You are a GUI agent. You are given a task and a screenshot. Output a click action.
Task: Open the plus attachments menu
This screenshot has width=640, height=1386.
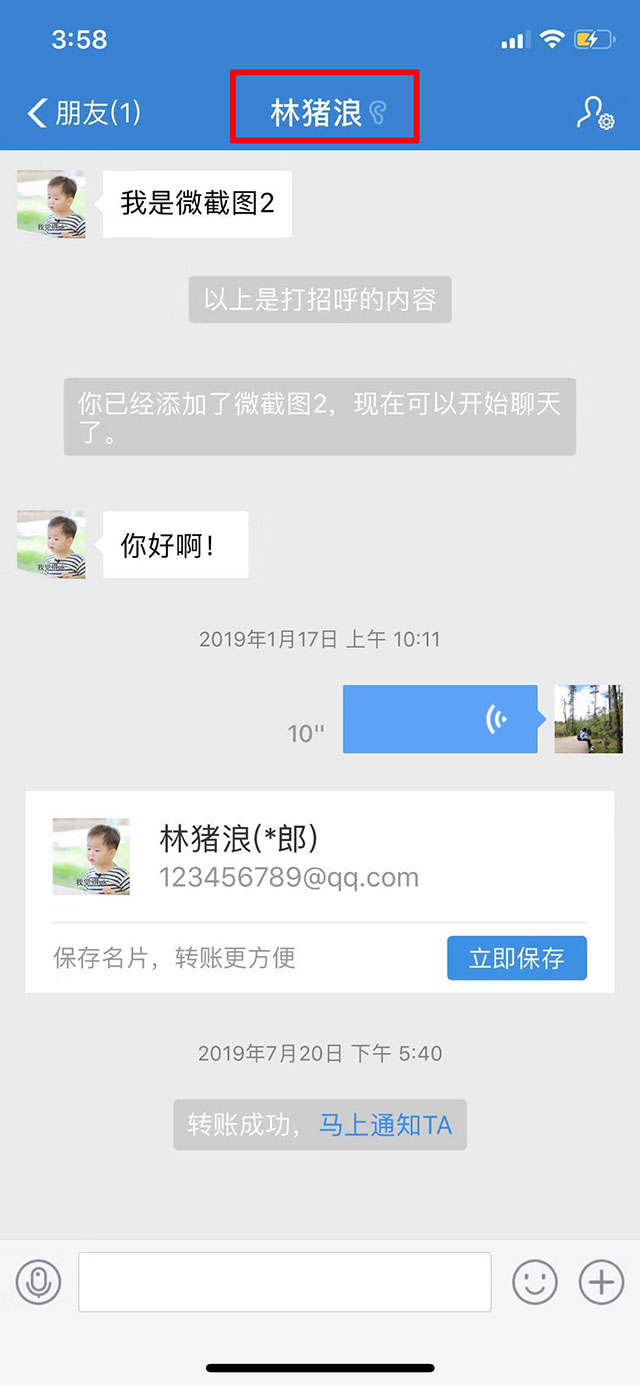coord(601,1281)
